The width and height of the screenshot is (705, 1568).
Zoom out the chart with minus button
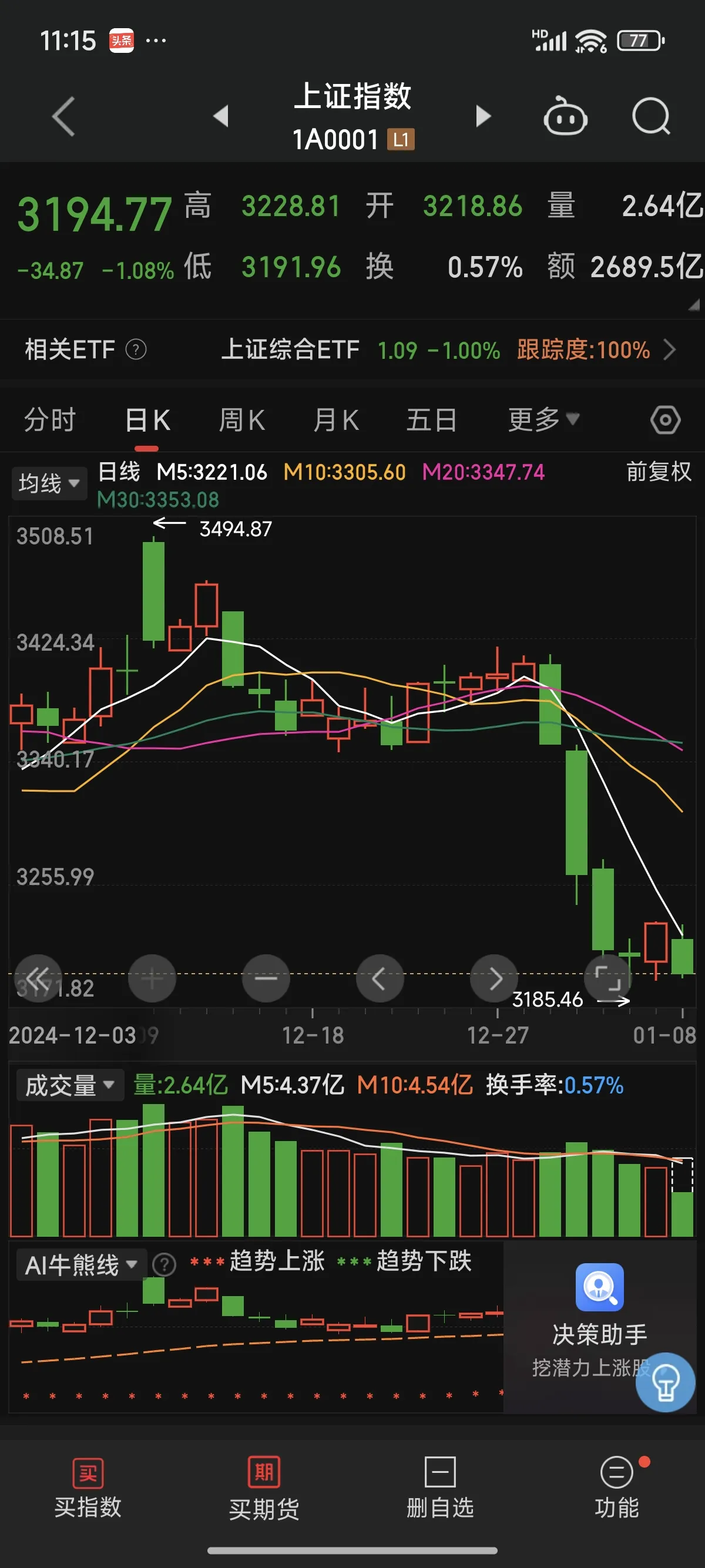(266, 978)
